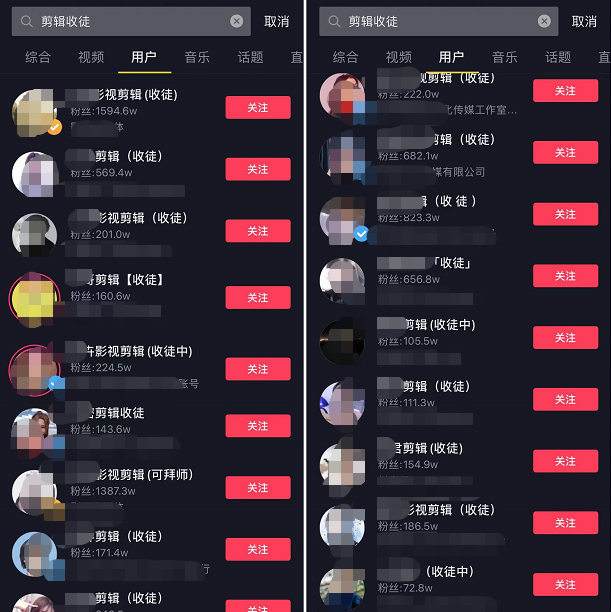Follow the 影视剪辑 user with 186.5w fans

click(x=565, y=523)
